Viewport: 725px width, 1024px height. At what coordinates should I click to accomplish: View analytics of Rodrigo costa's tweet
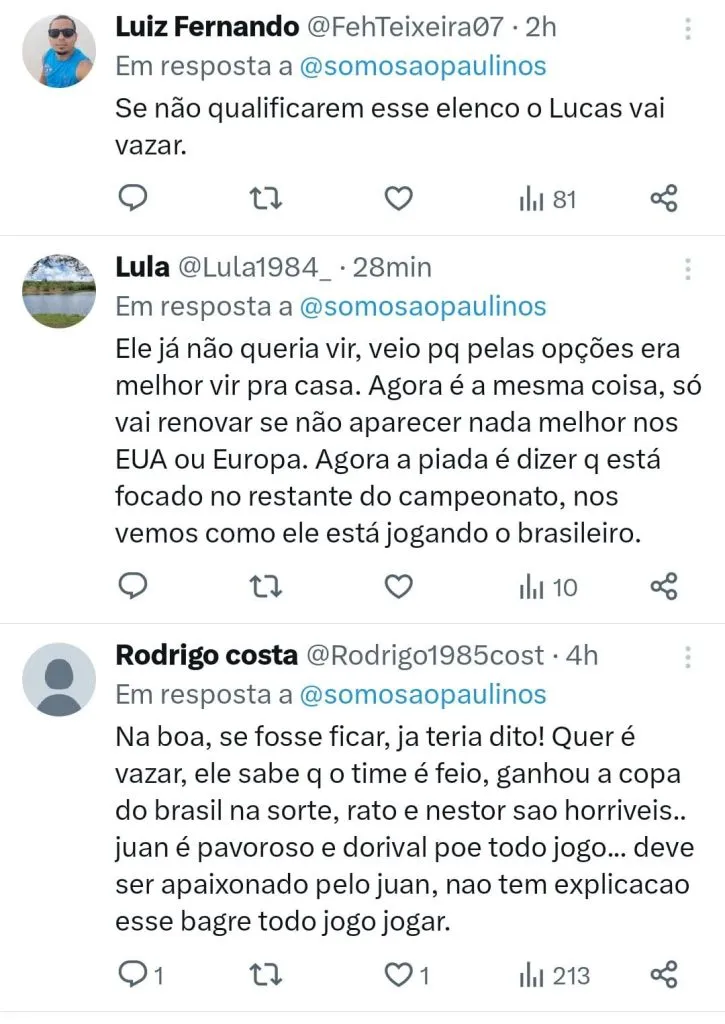point(554,974)
